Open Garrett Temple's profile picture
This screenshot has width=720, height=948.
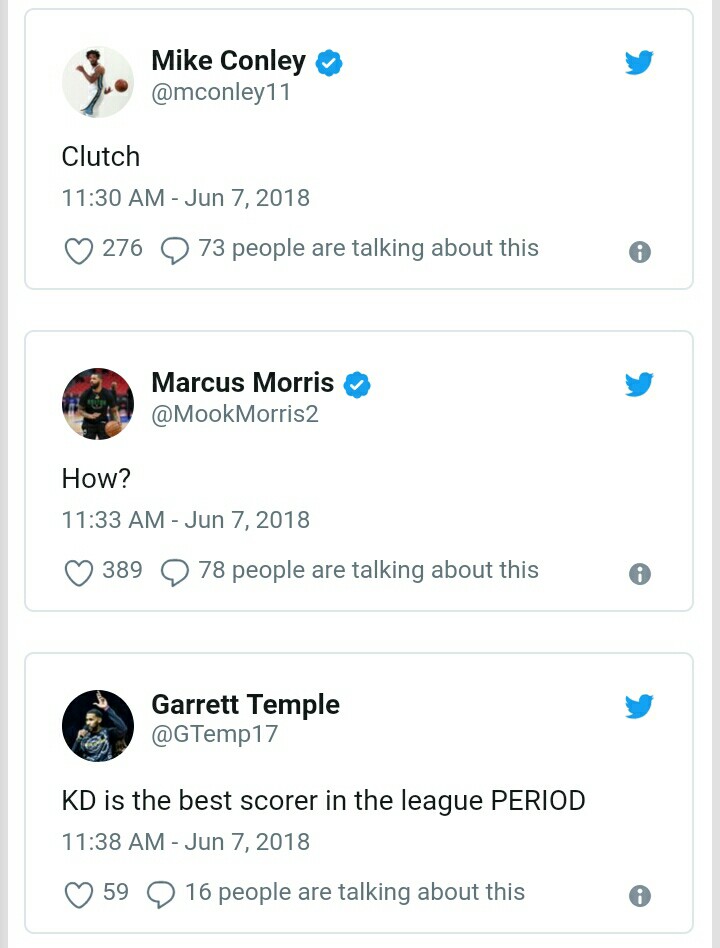coord(97,726)
